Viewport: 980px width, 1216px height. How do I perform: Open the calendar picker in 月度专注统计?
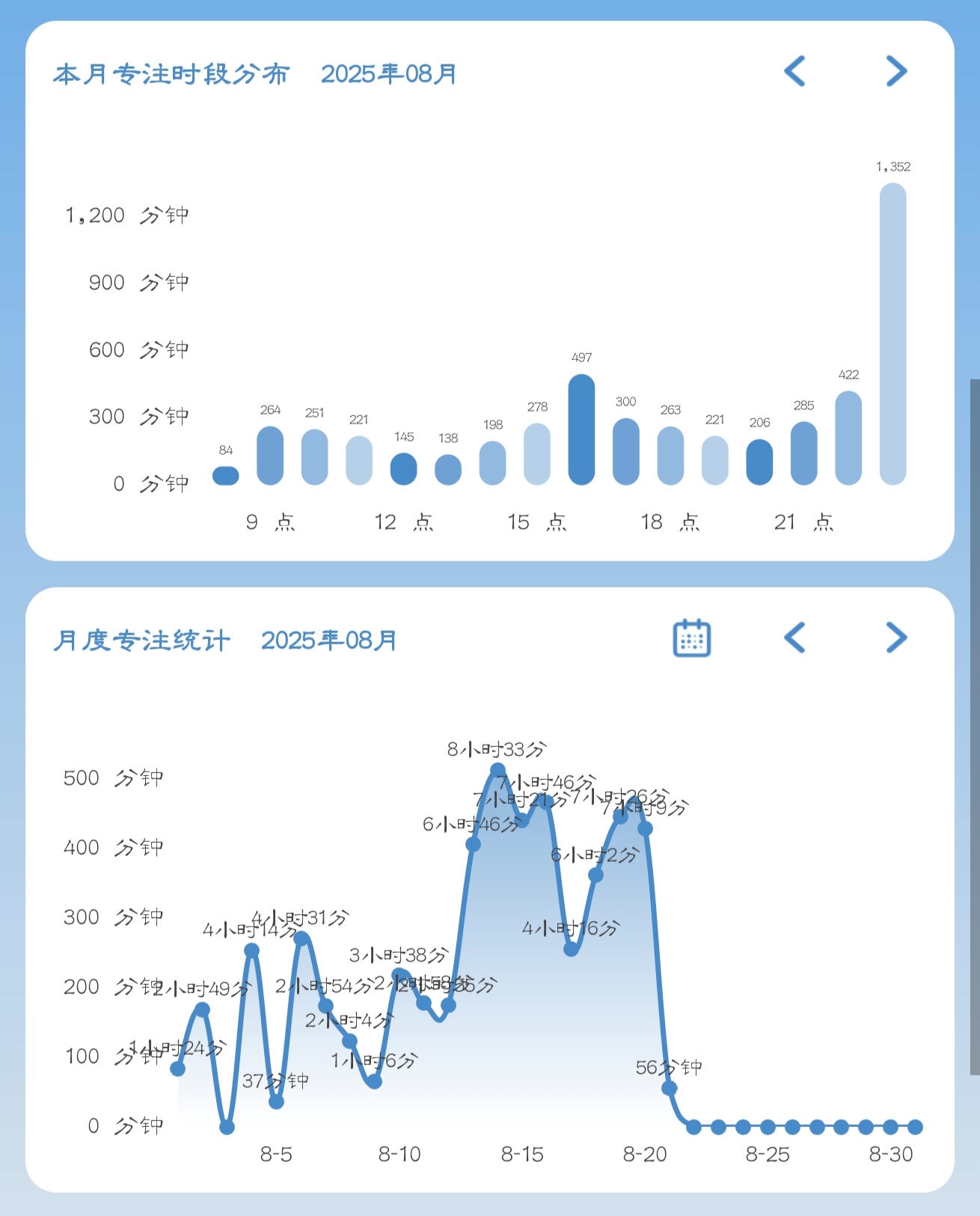pos(692,638)
